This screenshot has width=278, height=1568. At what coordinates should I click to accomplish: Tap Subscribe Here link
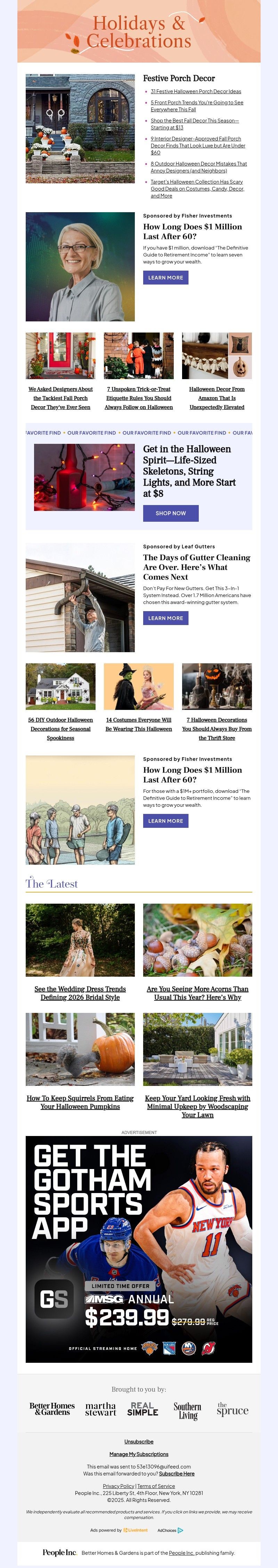[x=177, y=1474]
